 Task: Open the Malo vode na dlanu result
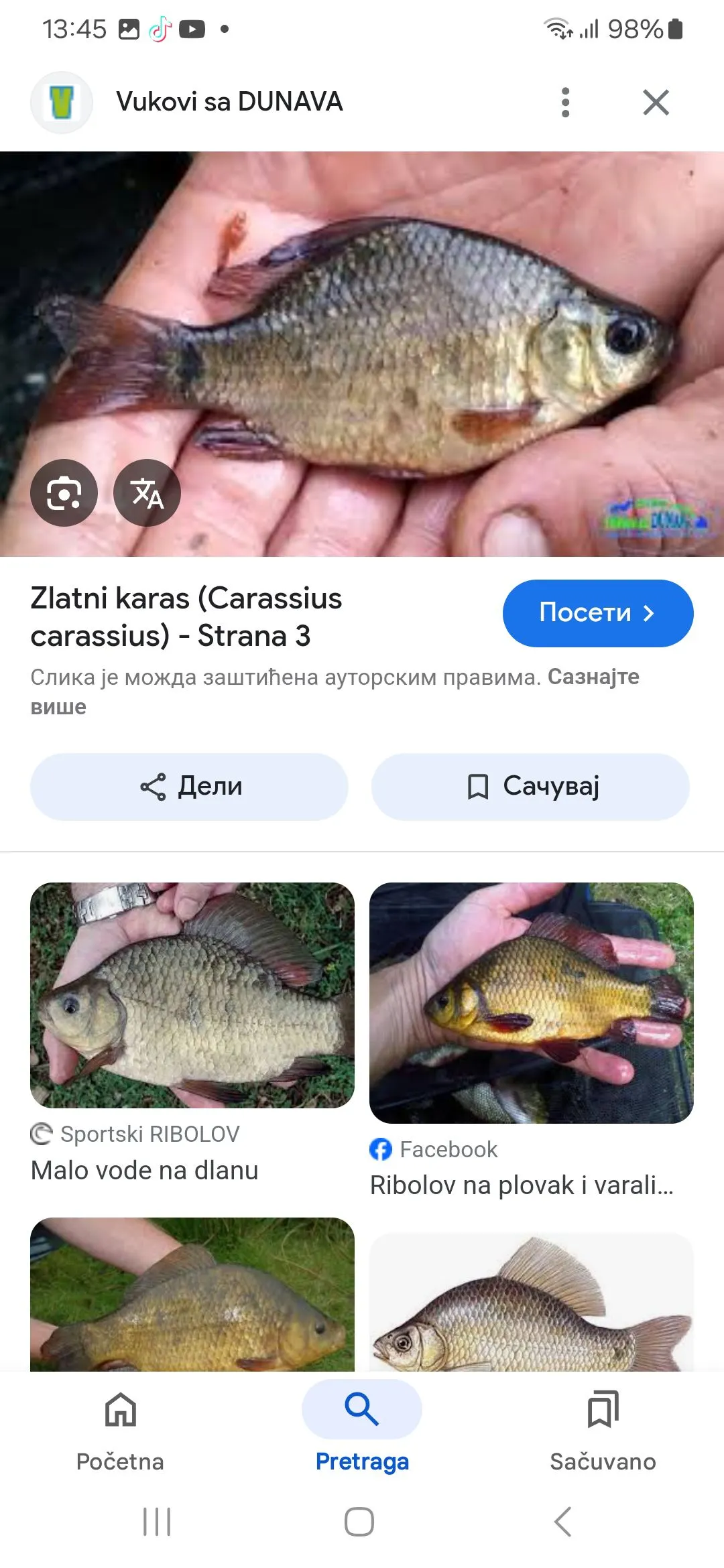pyautogui.click(x=192, y=995)
